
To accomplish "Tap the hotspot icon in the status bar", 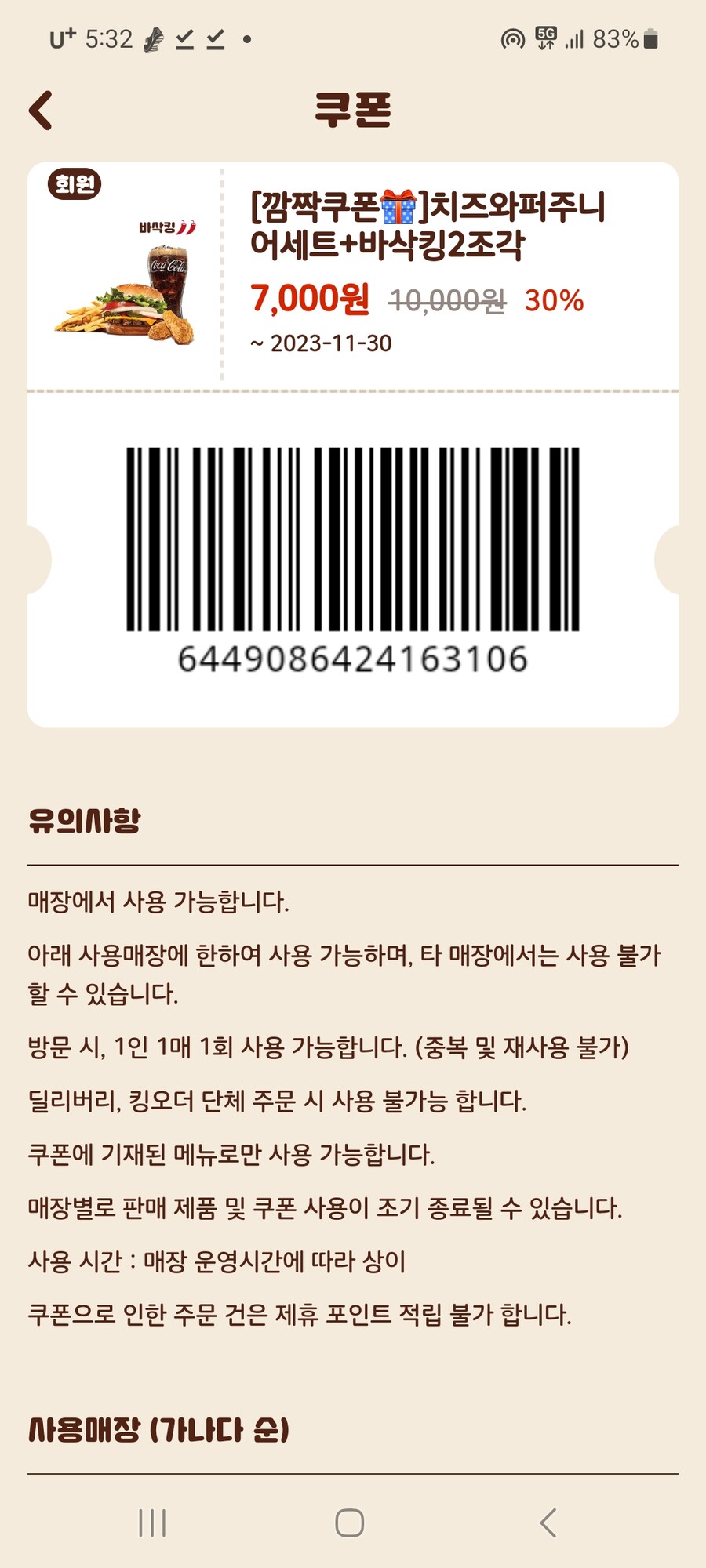I will [514, 37].
